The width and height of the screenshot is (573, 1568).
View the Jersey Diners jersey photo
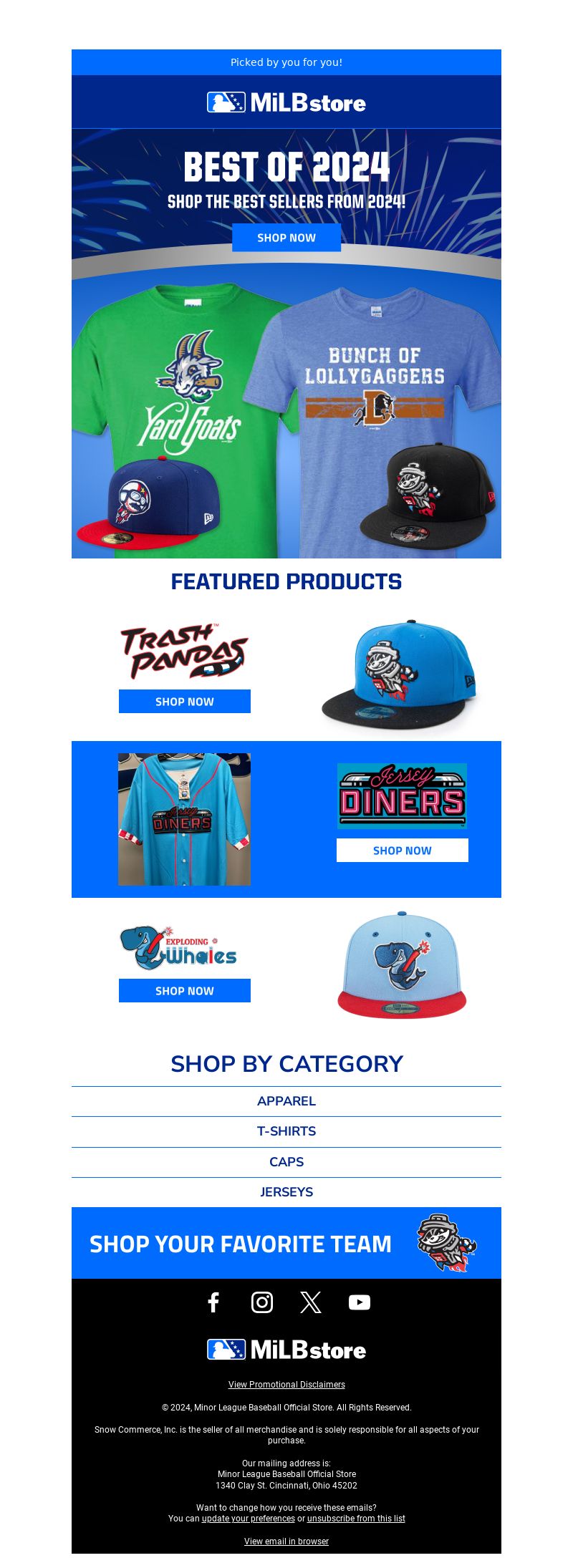(x=184, y=819)
